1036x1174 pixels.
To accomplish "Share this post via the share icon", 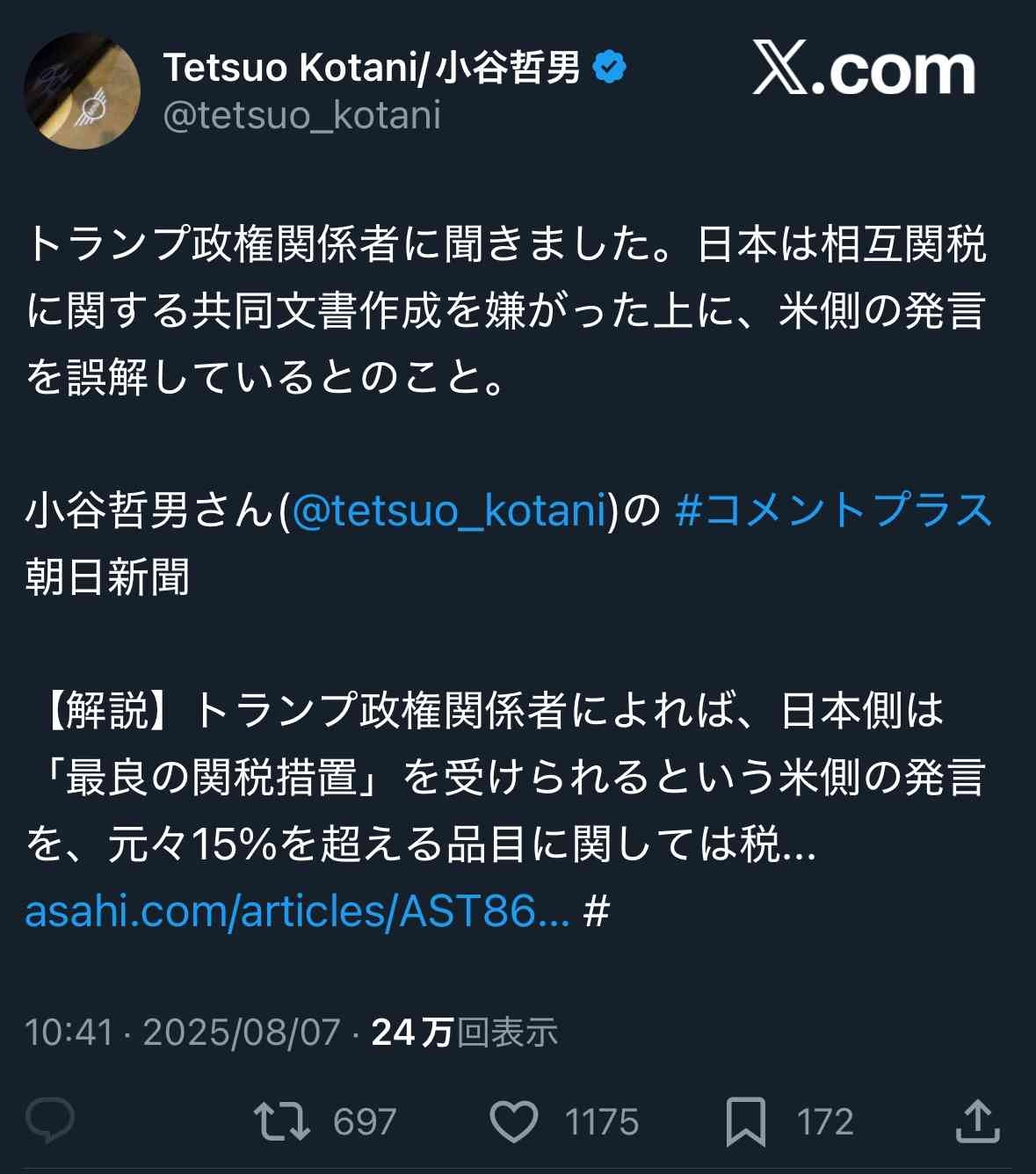I will point(977,1120).
